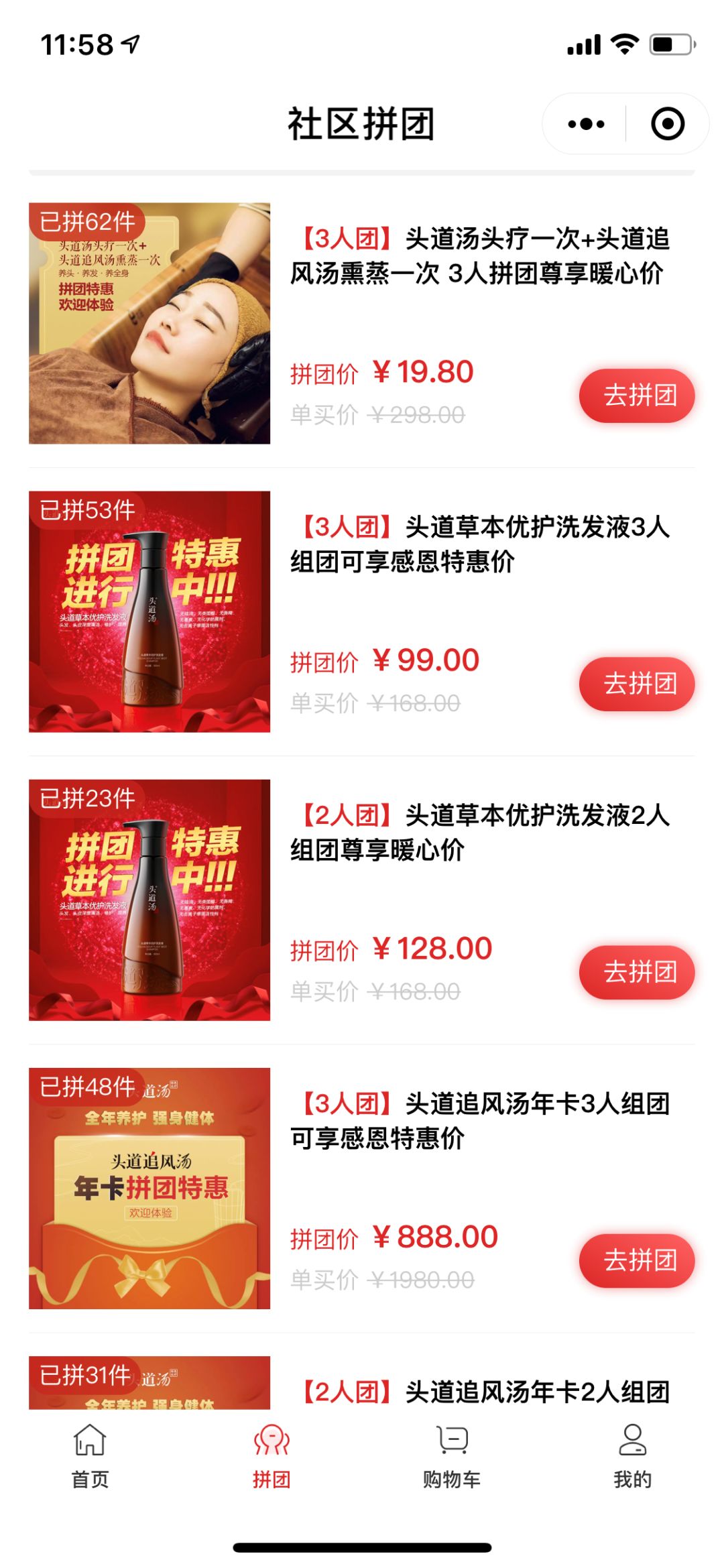Join the ¥888.00 annual card group buy
The image size is (724, 1568).
(636, 1260)
